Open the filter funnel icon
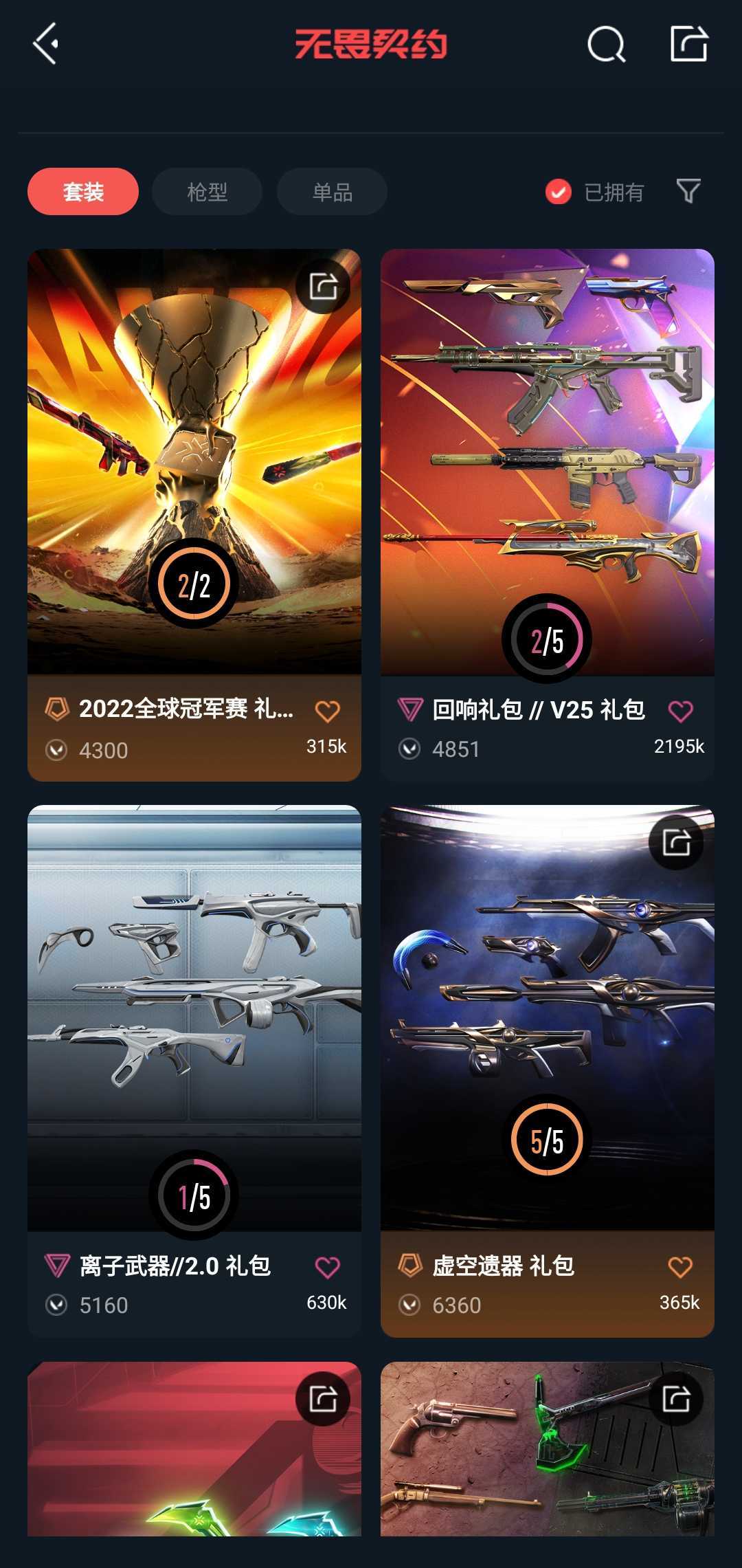742x1568 pixels. pos(688,191)
